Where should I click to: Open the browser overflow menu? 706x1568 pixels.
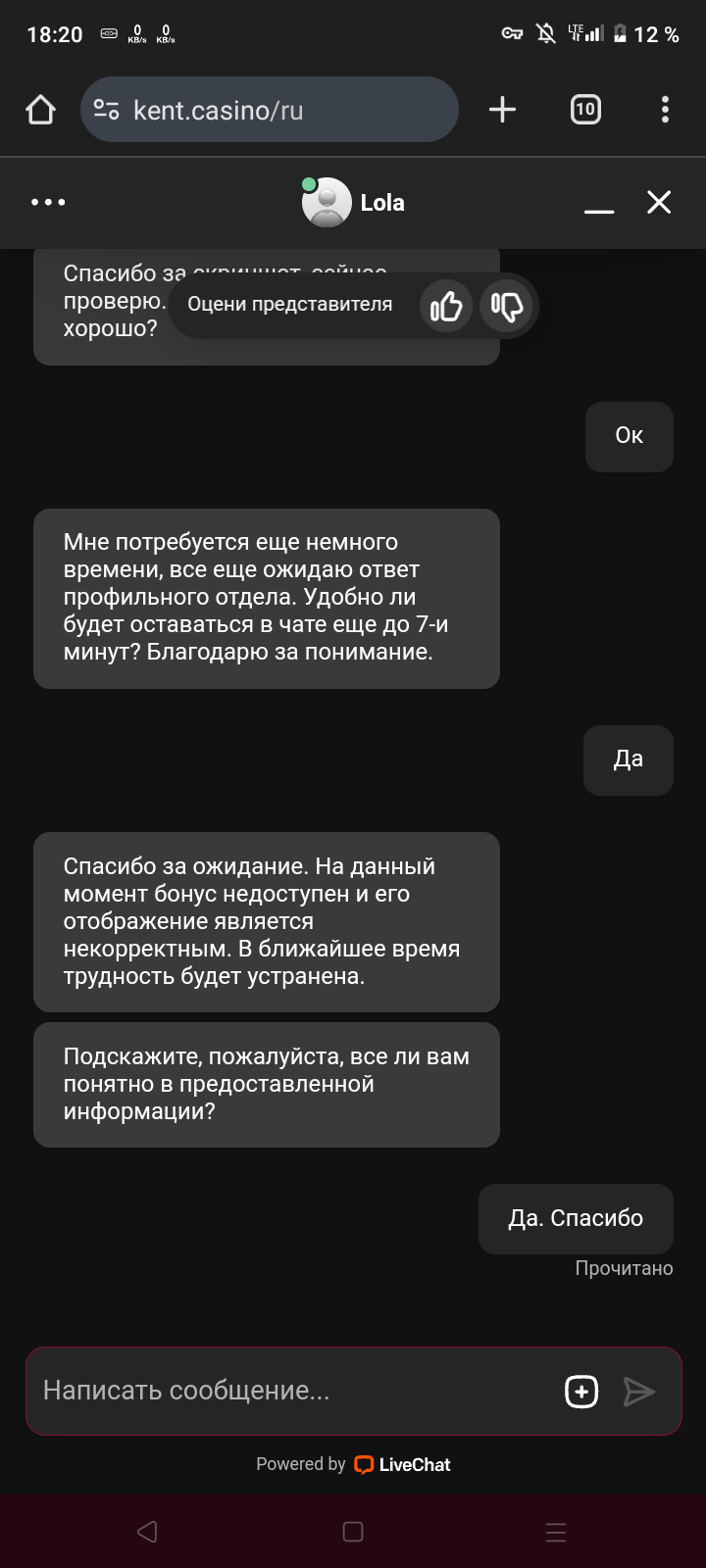[665, 110]
